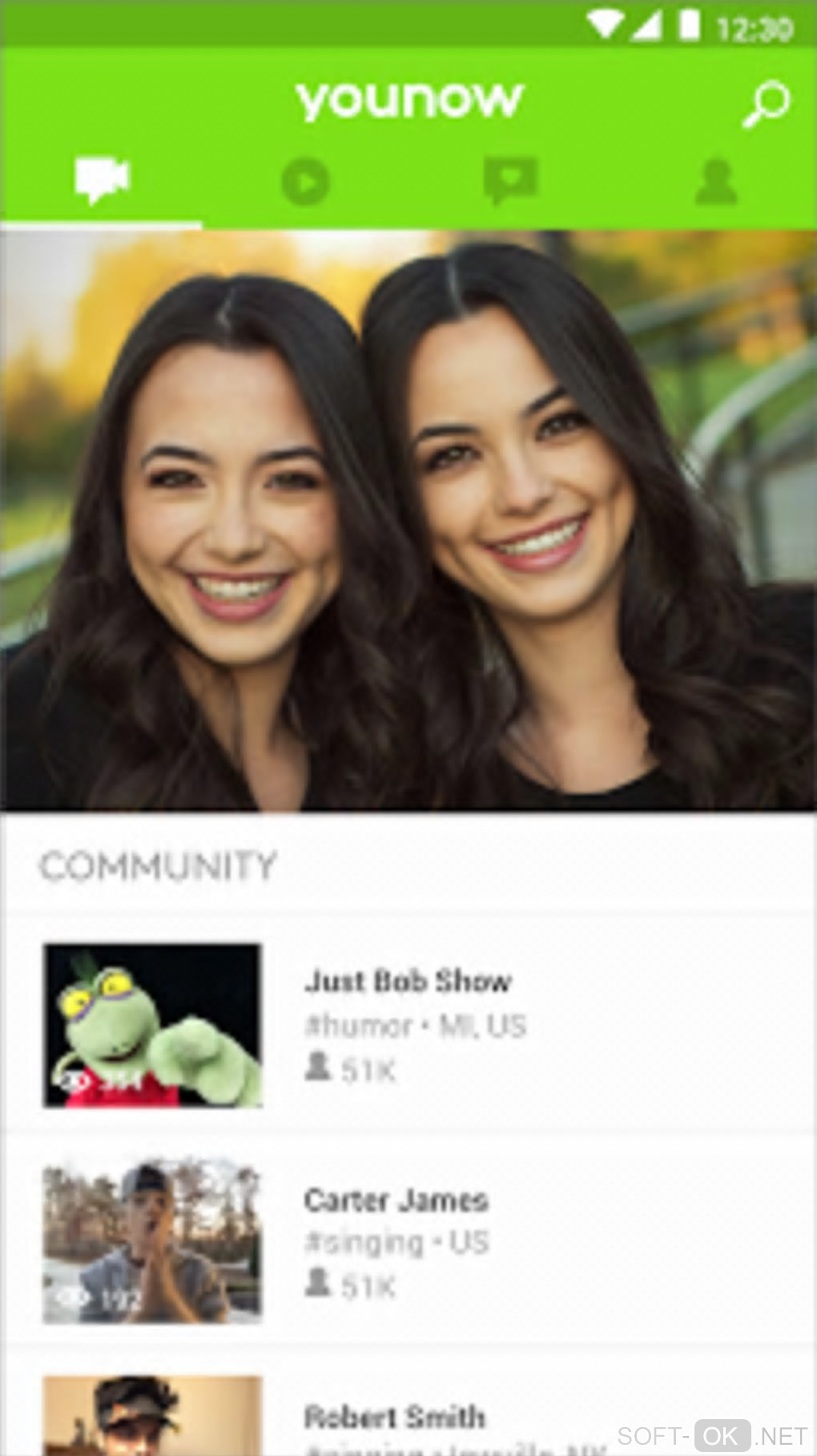Select the live video camera tab
The height and width of the screenshot is (1456, 817).
click(x=101, y=181)
